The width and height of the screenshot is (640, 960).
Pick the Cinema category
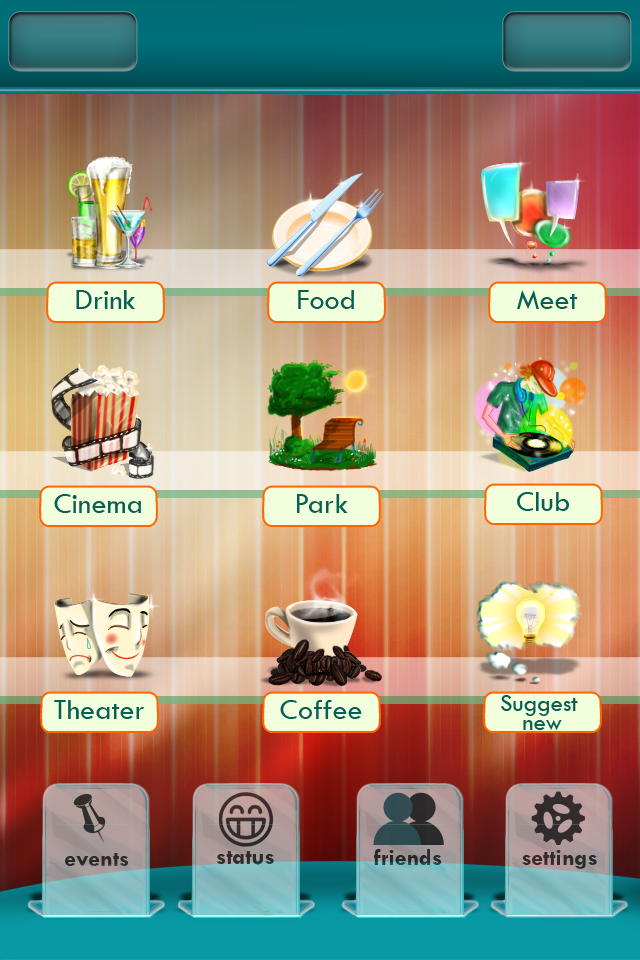(98, 505)
